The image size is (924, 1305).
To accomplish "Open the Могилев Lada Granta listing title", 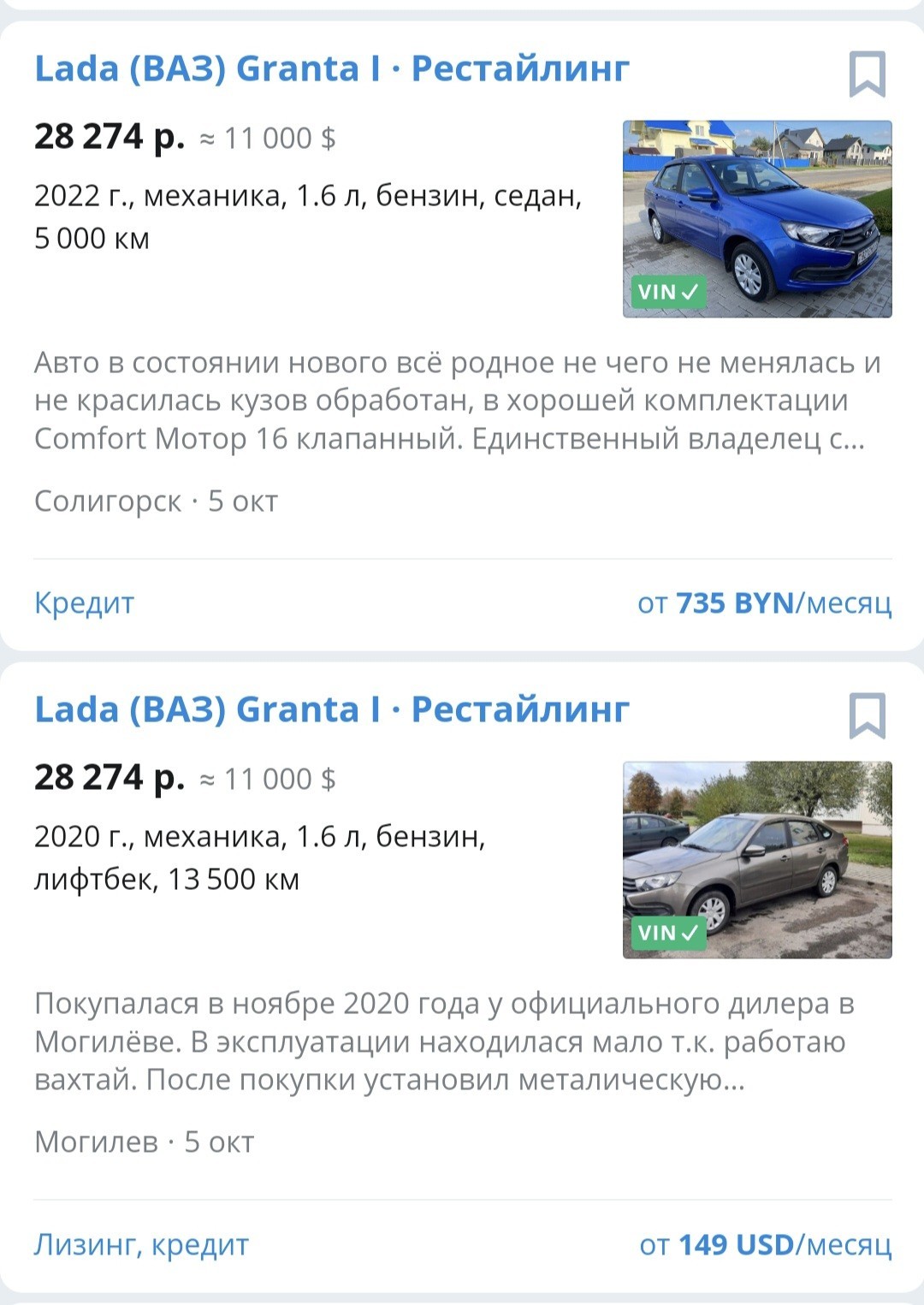I will [332, 710].
